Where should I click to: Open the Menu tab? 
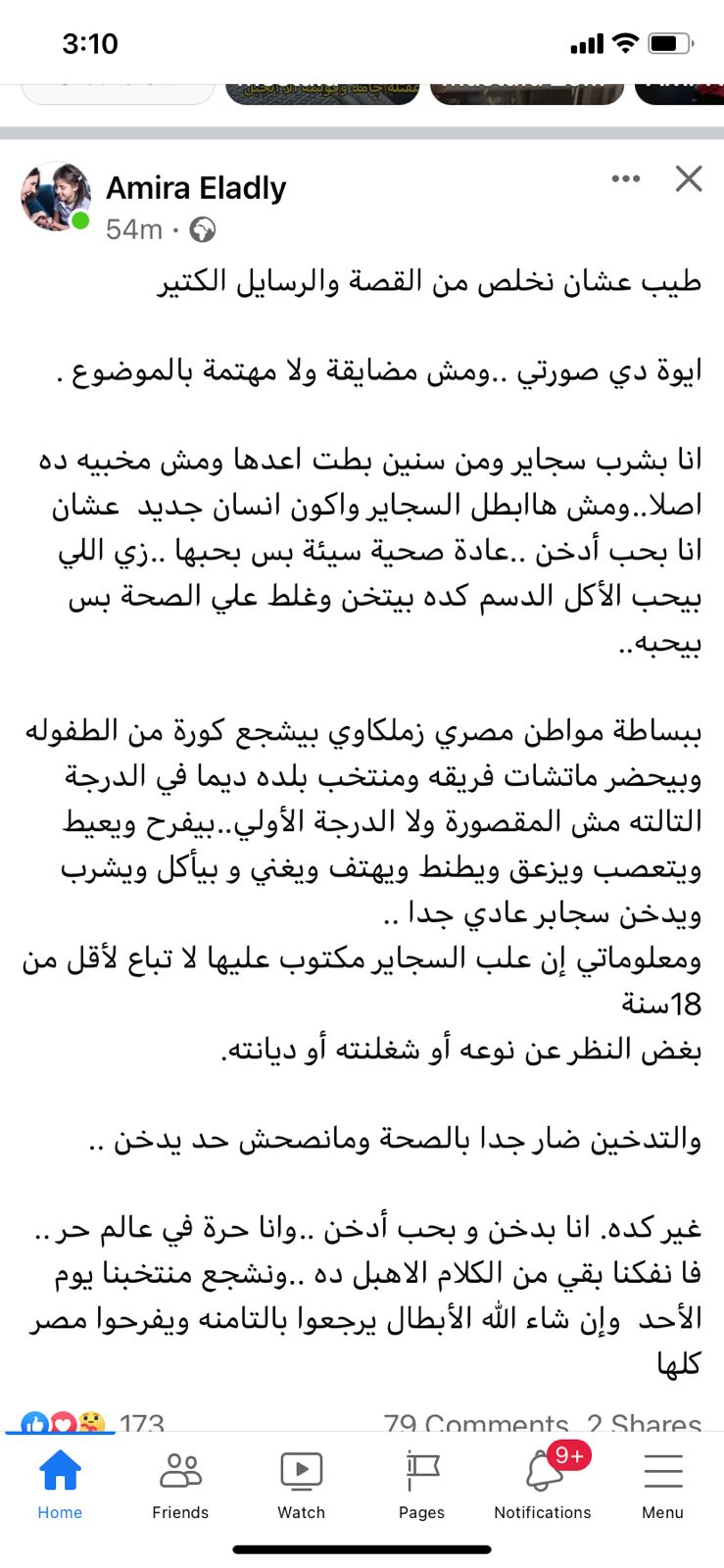pos(662,1485)
